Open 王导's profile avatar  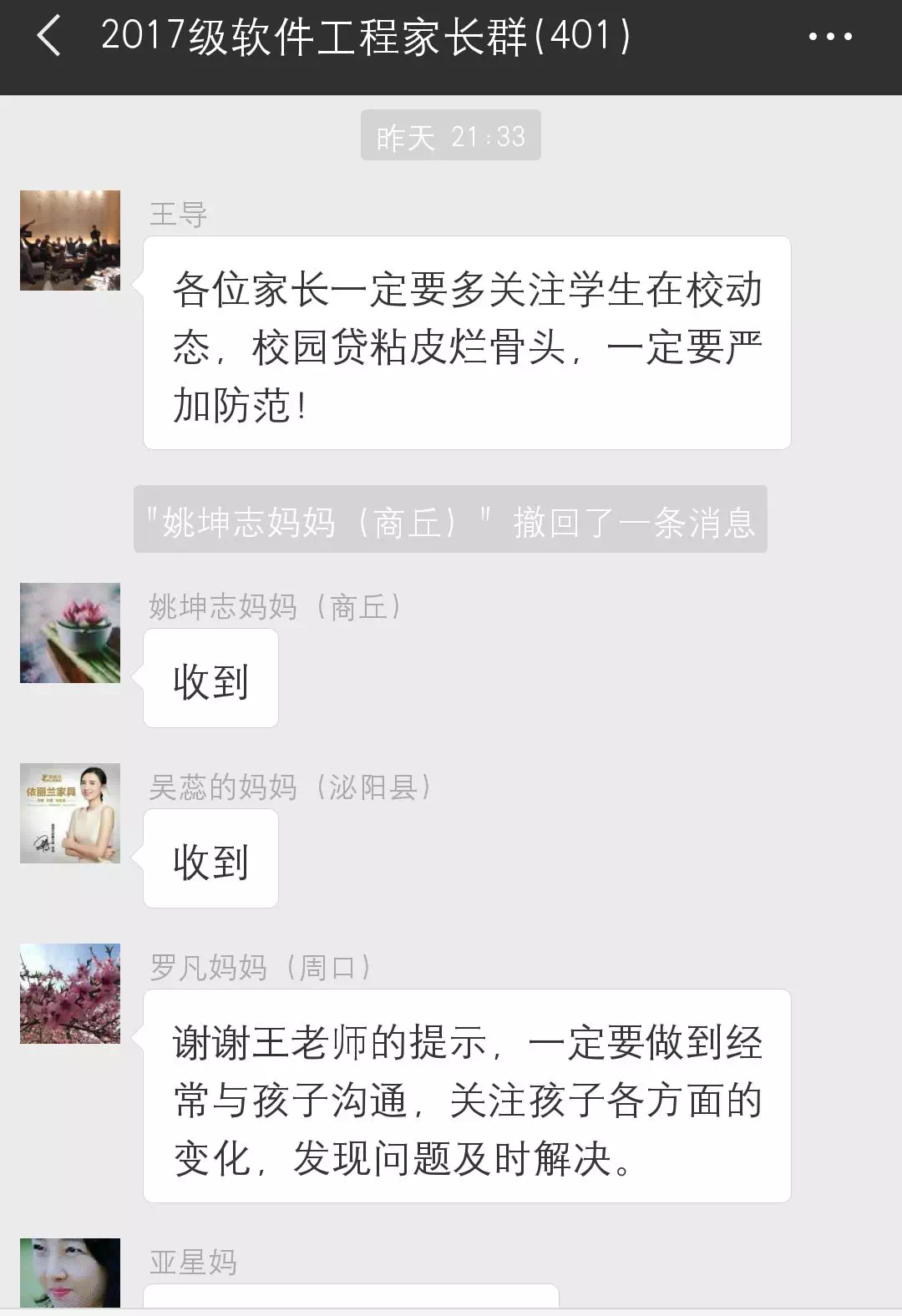70,240
